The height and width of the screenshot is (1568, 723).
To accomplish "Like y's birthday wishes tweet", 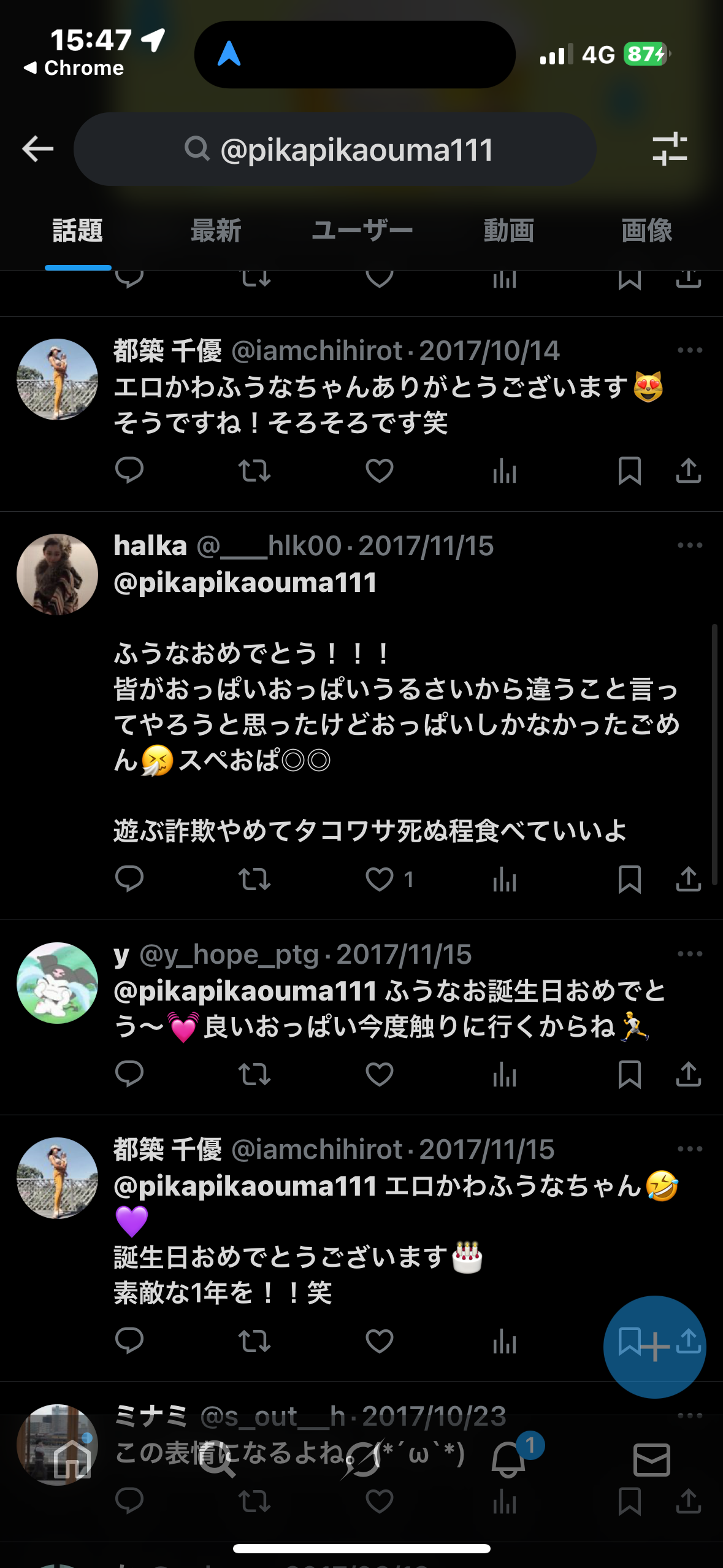I will click(380, 1074).
